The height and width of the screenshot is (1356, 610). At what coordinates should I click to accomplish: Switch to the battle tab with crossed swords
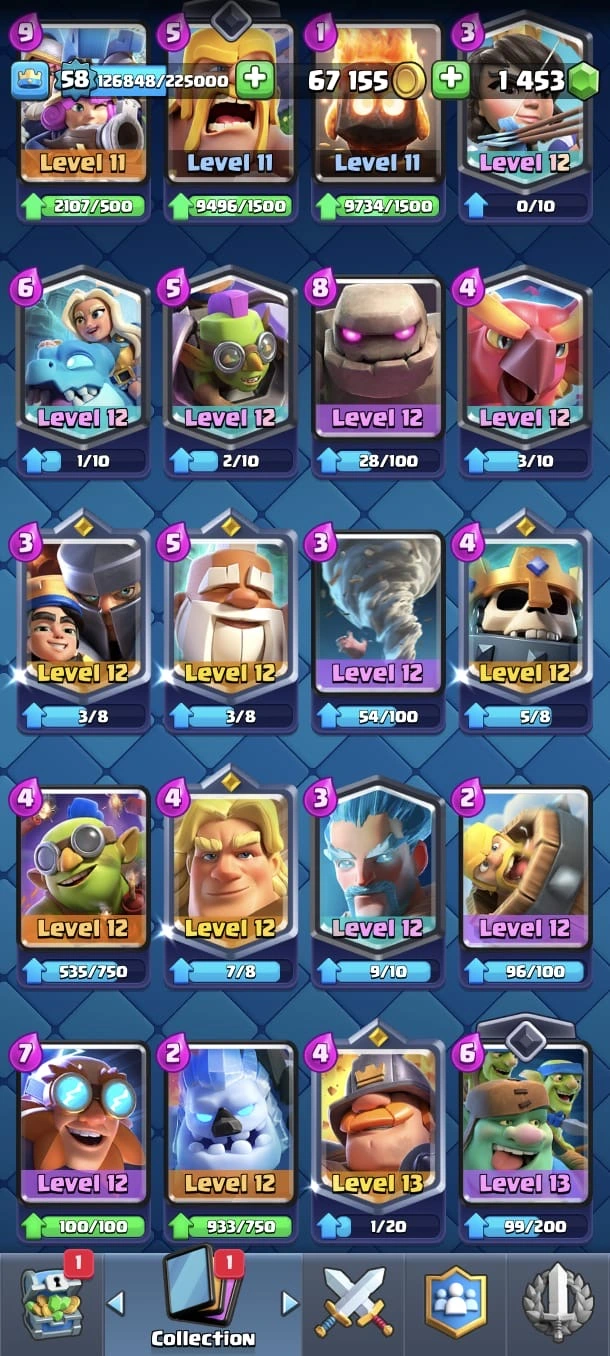point(355,1300)
